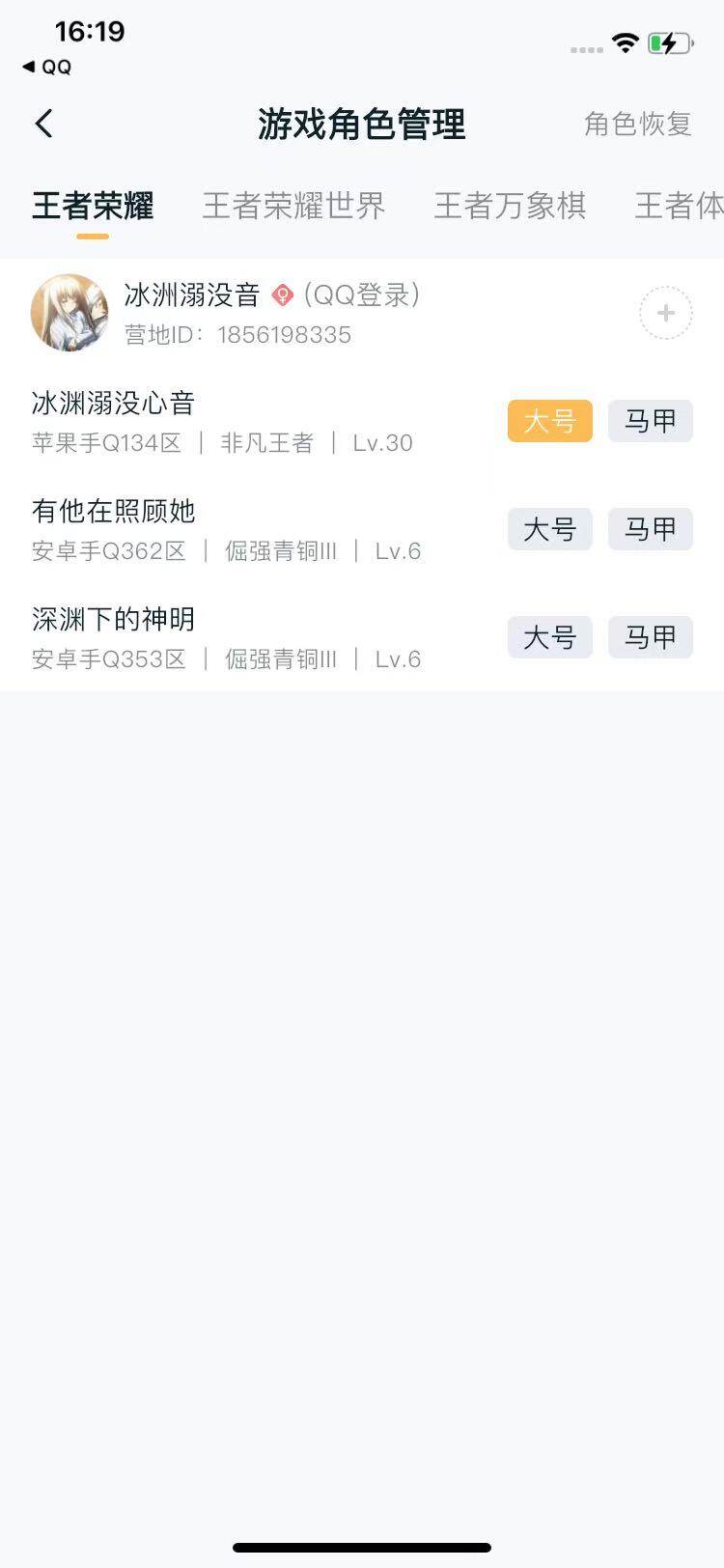Toggle 大号 for 冰渊溺没心音
The height and width of the screenshot is (1568, 724).
click(x=549, y=421)
